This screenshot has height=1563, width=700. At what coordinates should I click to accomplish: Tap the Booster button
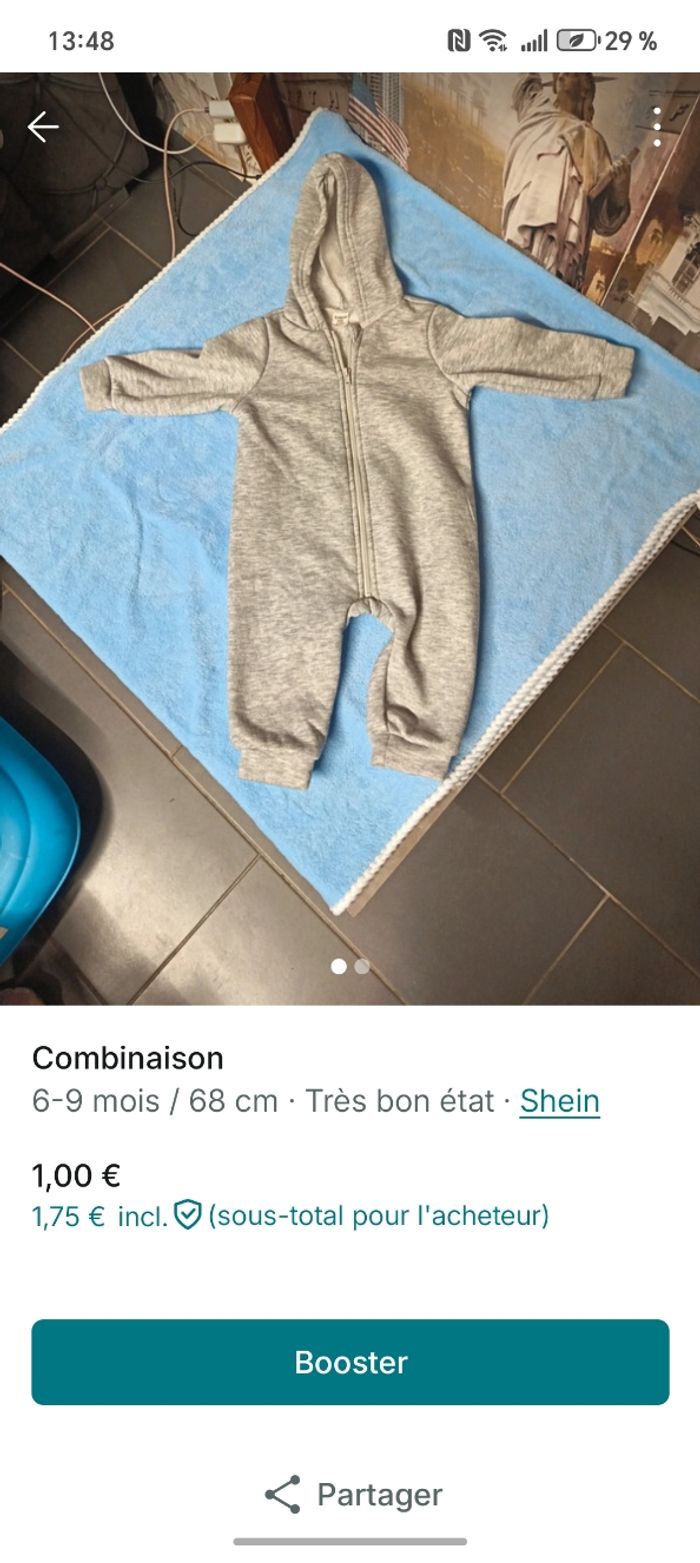point(350,1362)
